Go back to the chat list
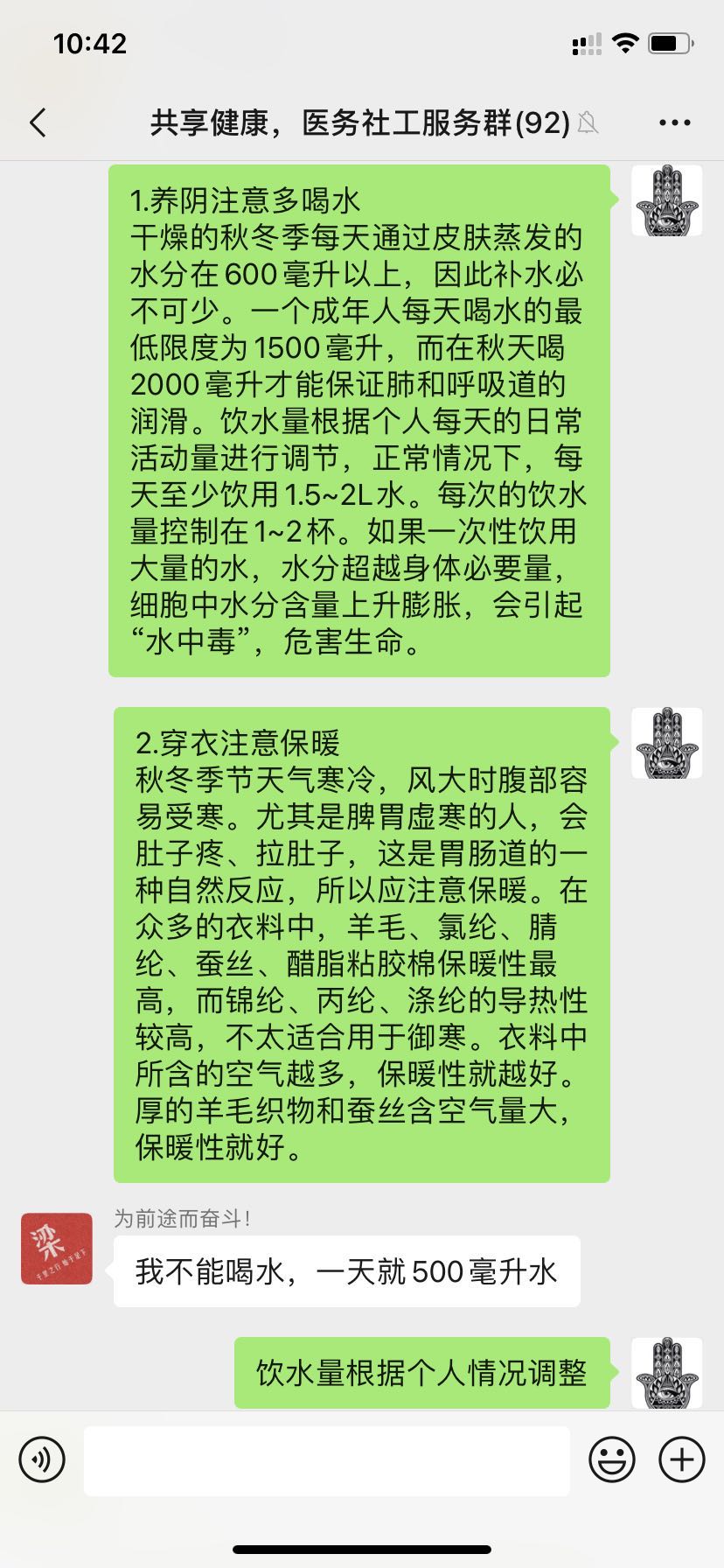 [x=38, y=122]
